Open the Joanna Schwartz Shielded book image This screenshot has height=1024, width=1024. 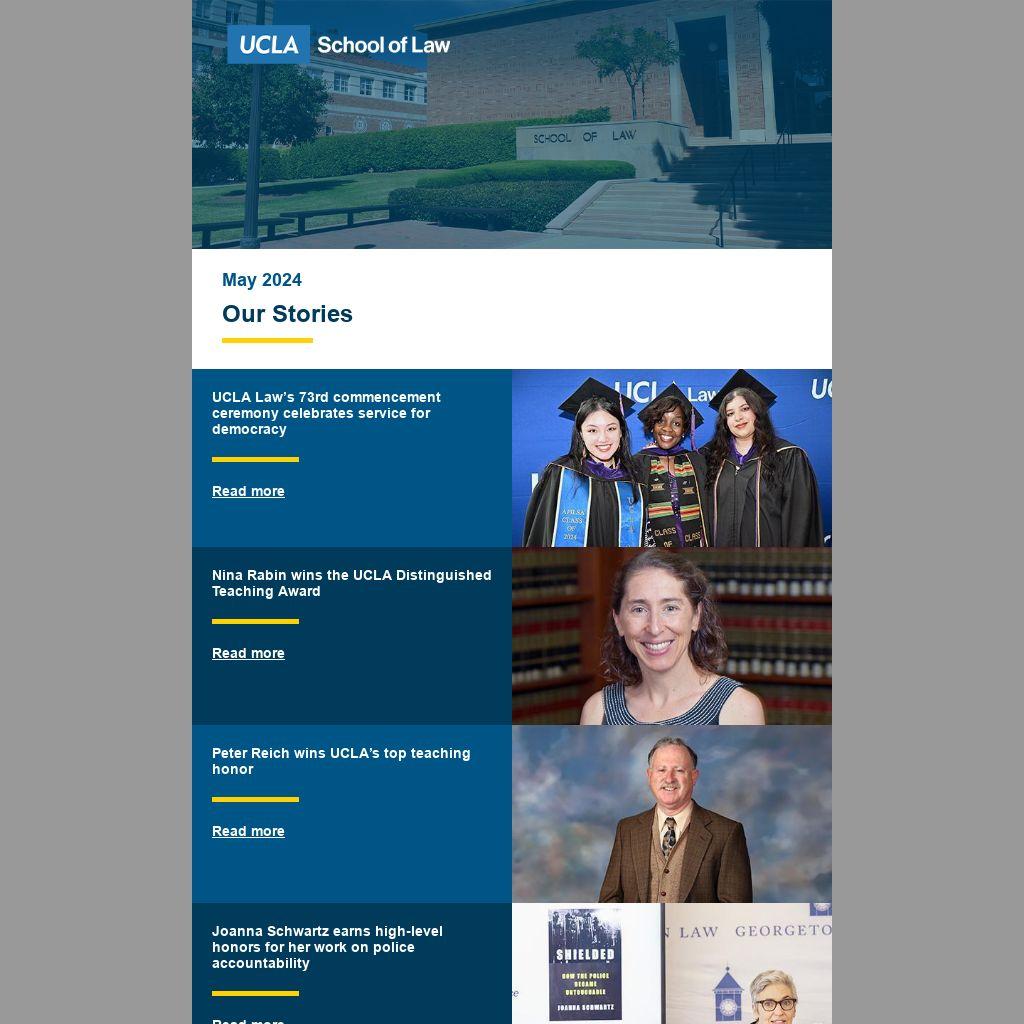671,964
